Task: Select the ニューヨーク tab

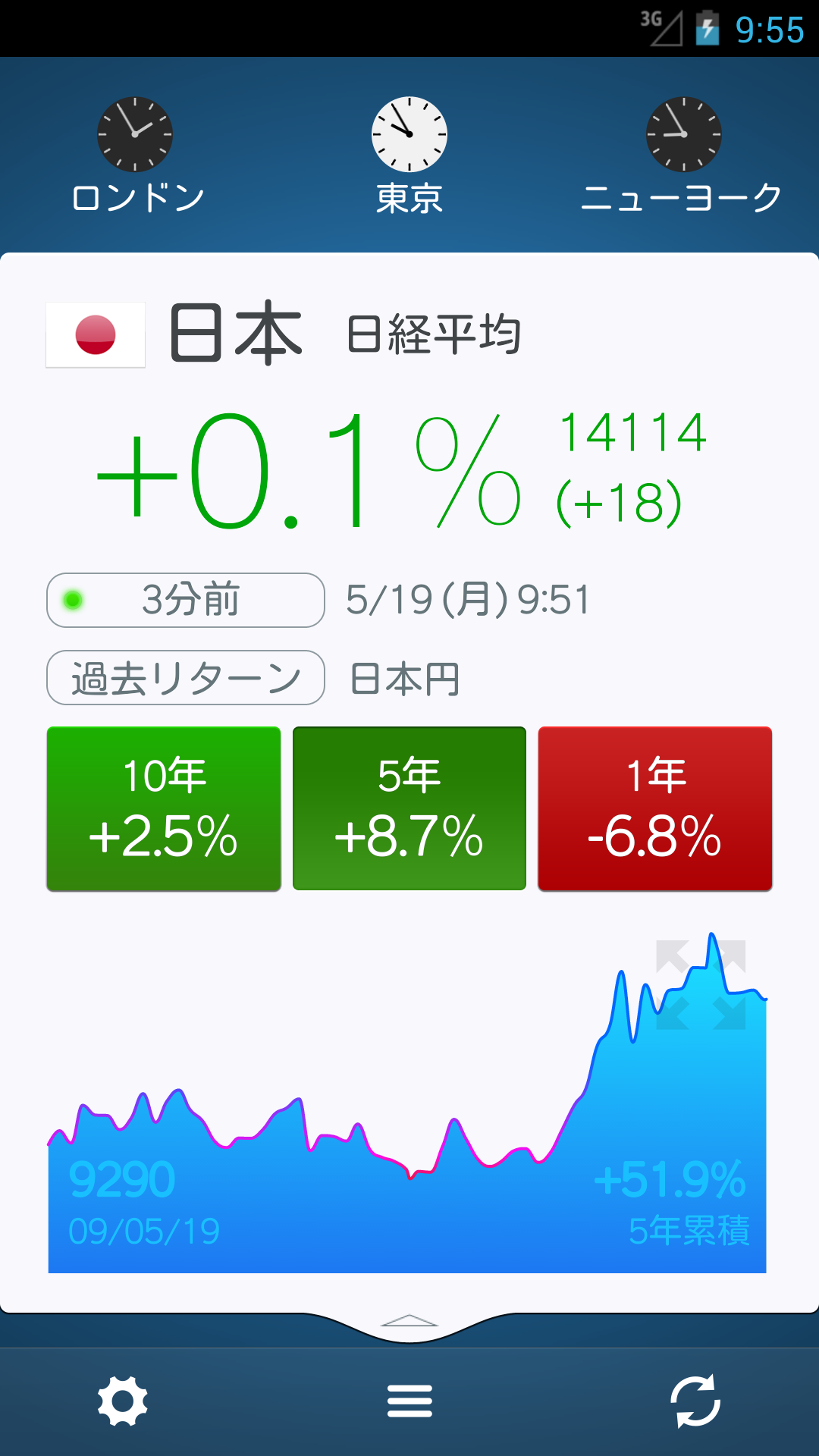Action: pos(680,196)
